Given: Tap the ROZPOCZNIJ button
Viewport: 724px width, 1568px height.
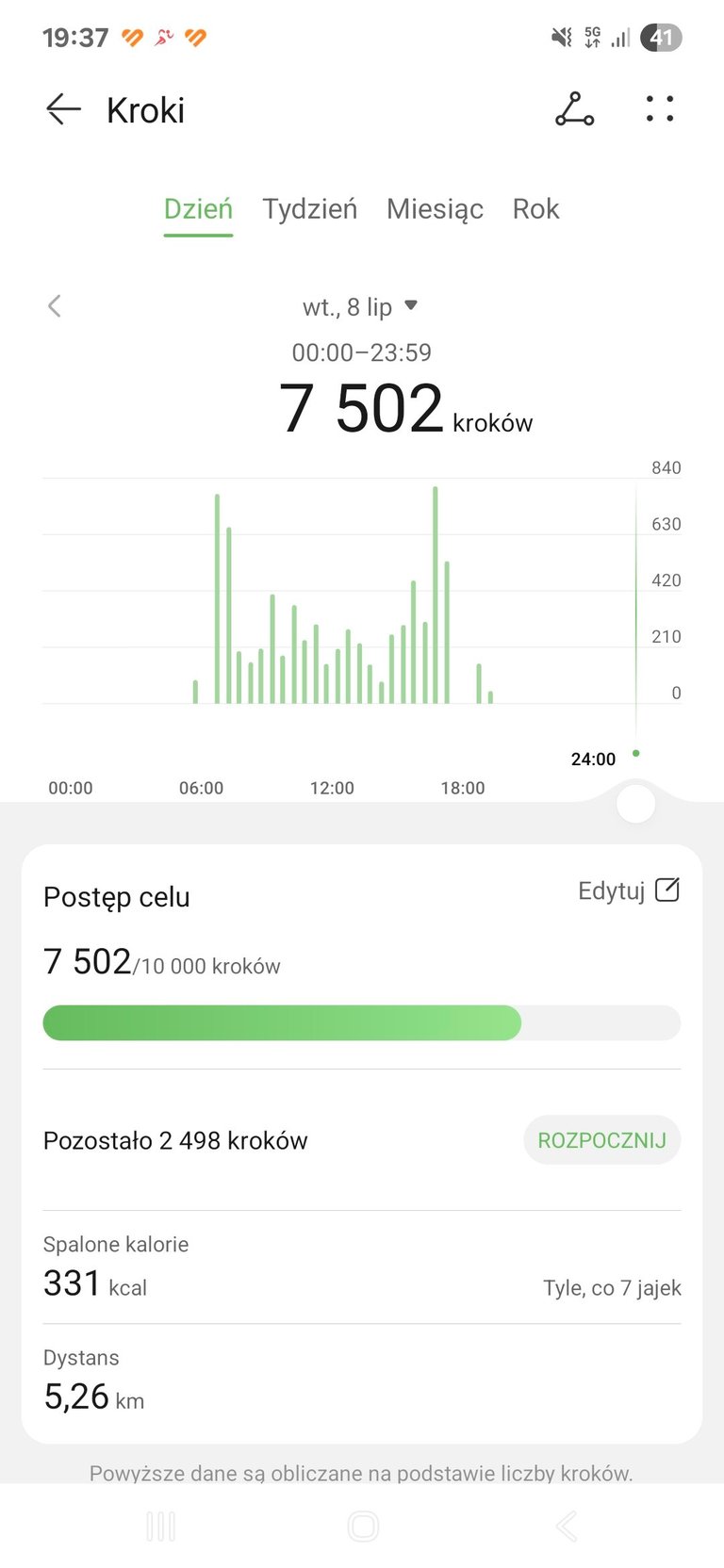Looking at the screenshot, I should tap(601, 1140).
